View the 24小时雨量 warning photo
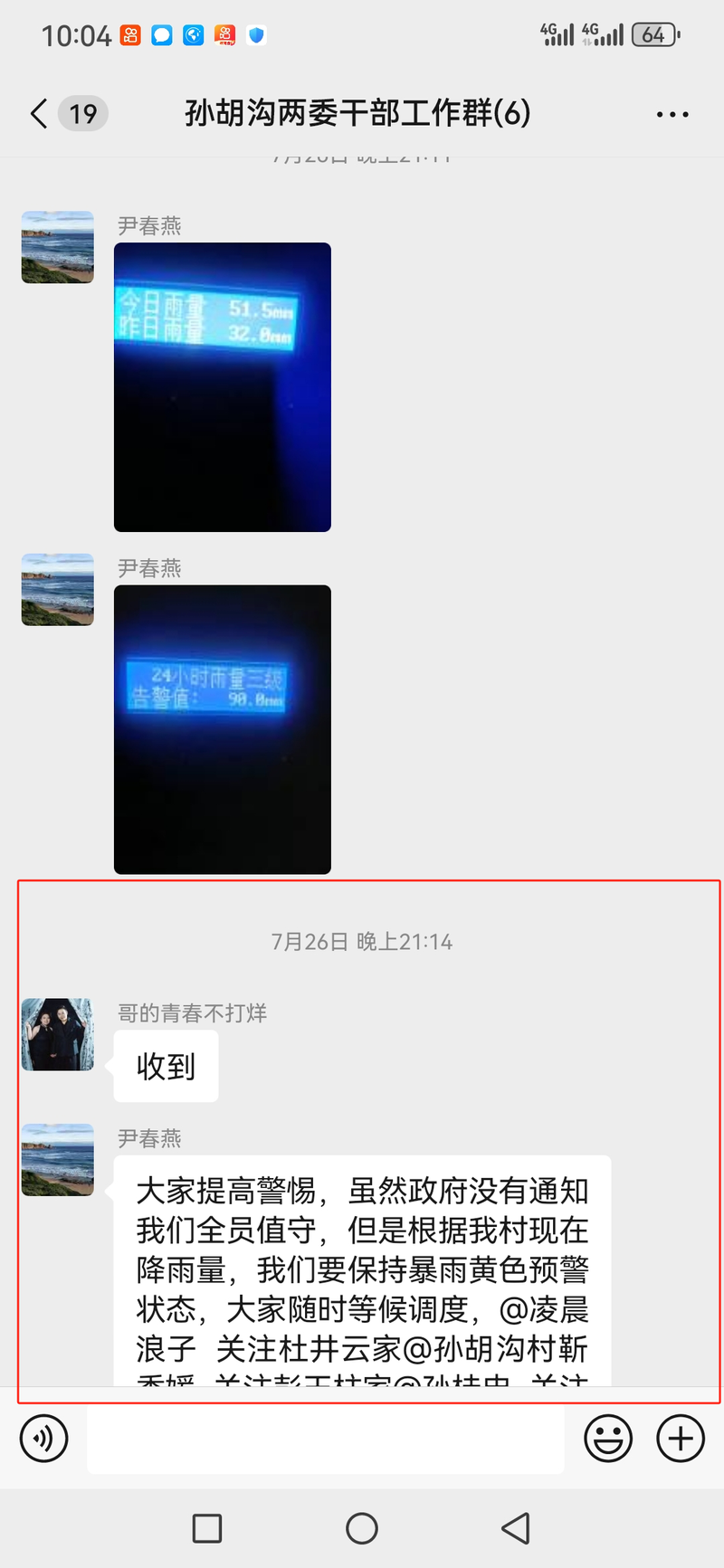This screenshot has width=724, height=1568. (x=223, y=729)
